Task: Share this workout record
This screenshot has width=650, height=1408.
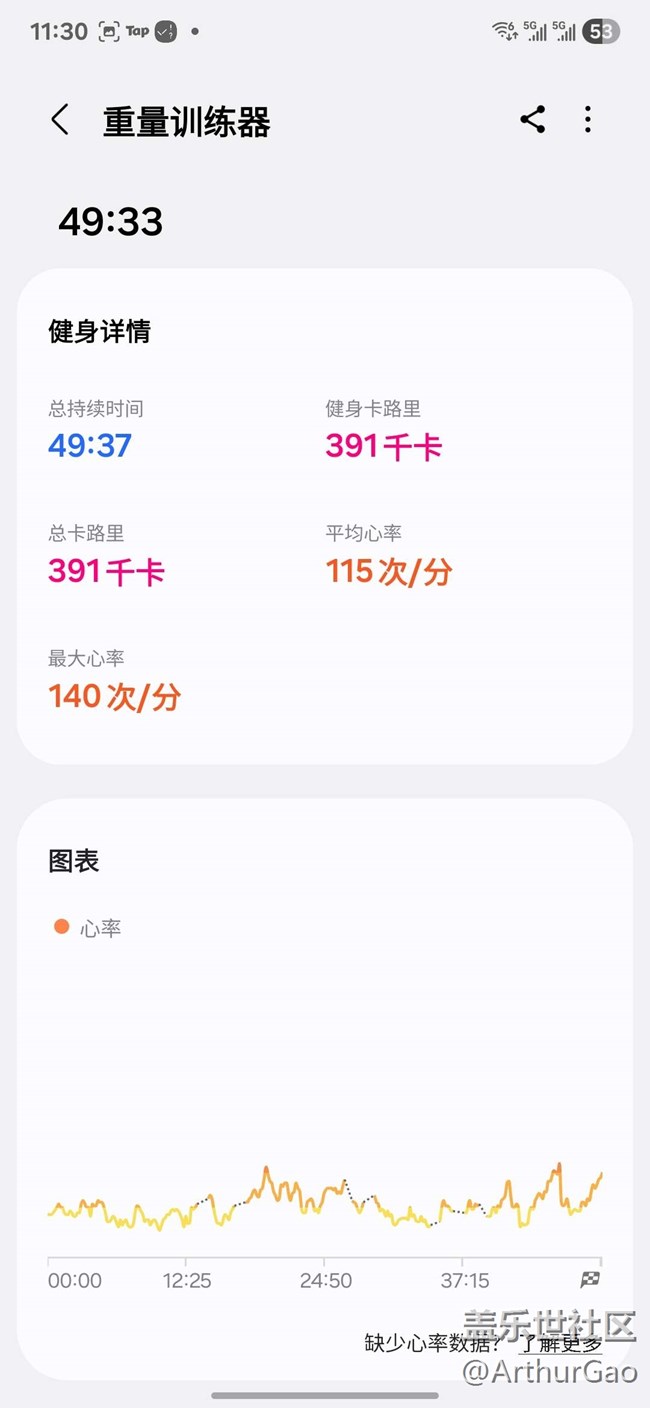Action: coord(532,120)
